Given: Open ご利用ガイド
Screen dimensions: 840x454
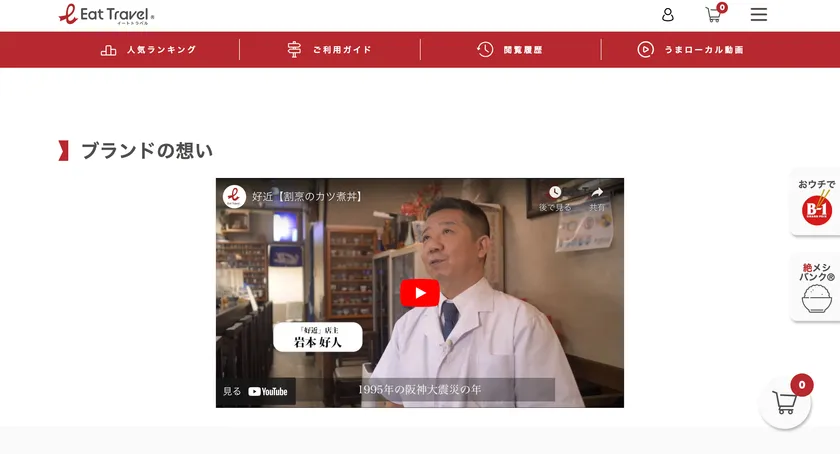Looking at the screenshot, I should coord(330,50).
